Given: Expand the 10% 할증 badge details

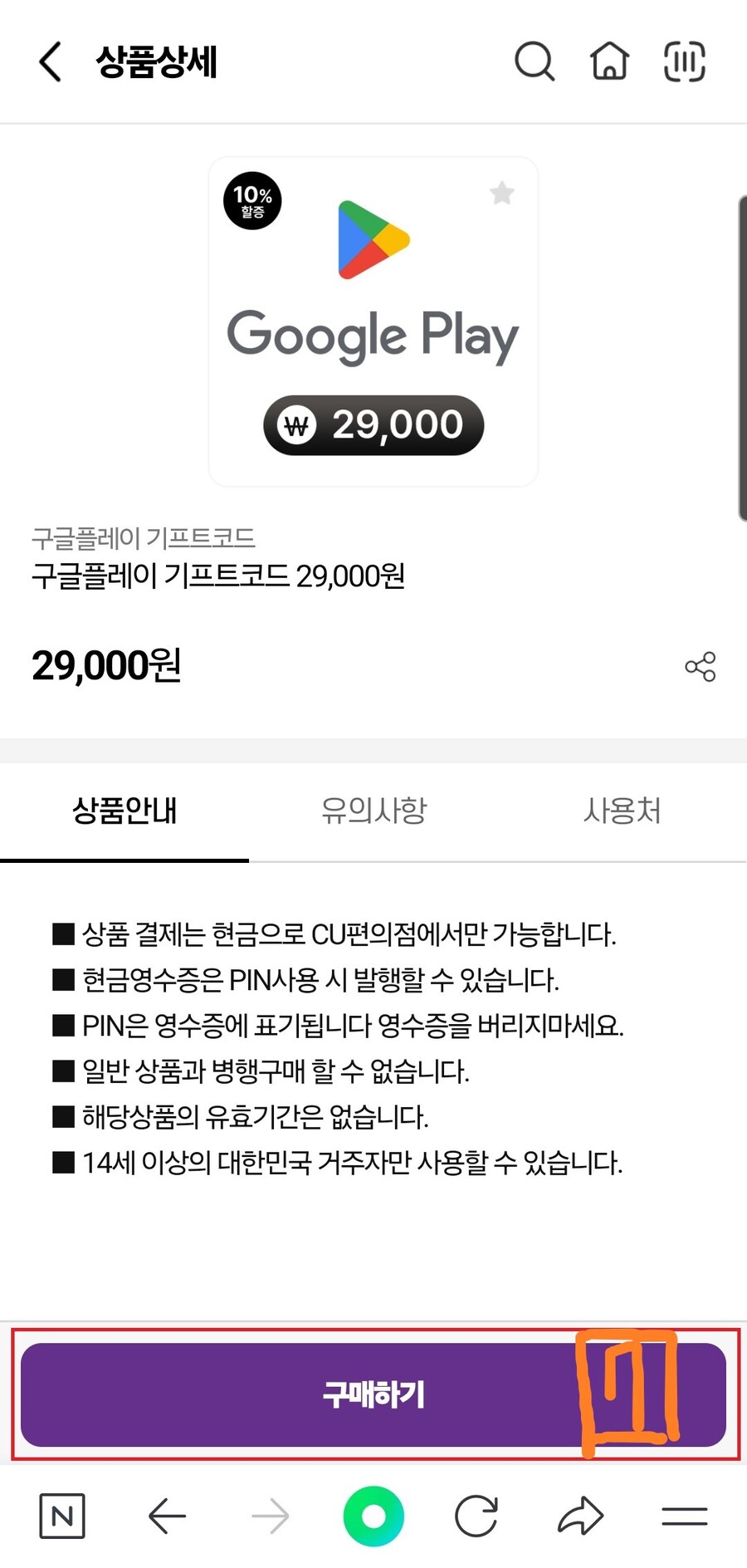Looking at the screenshot, I should click(x=251, y=200).
